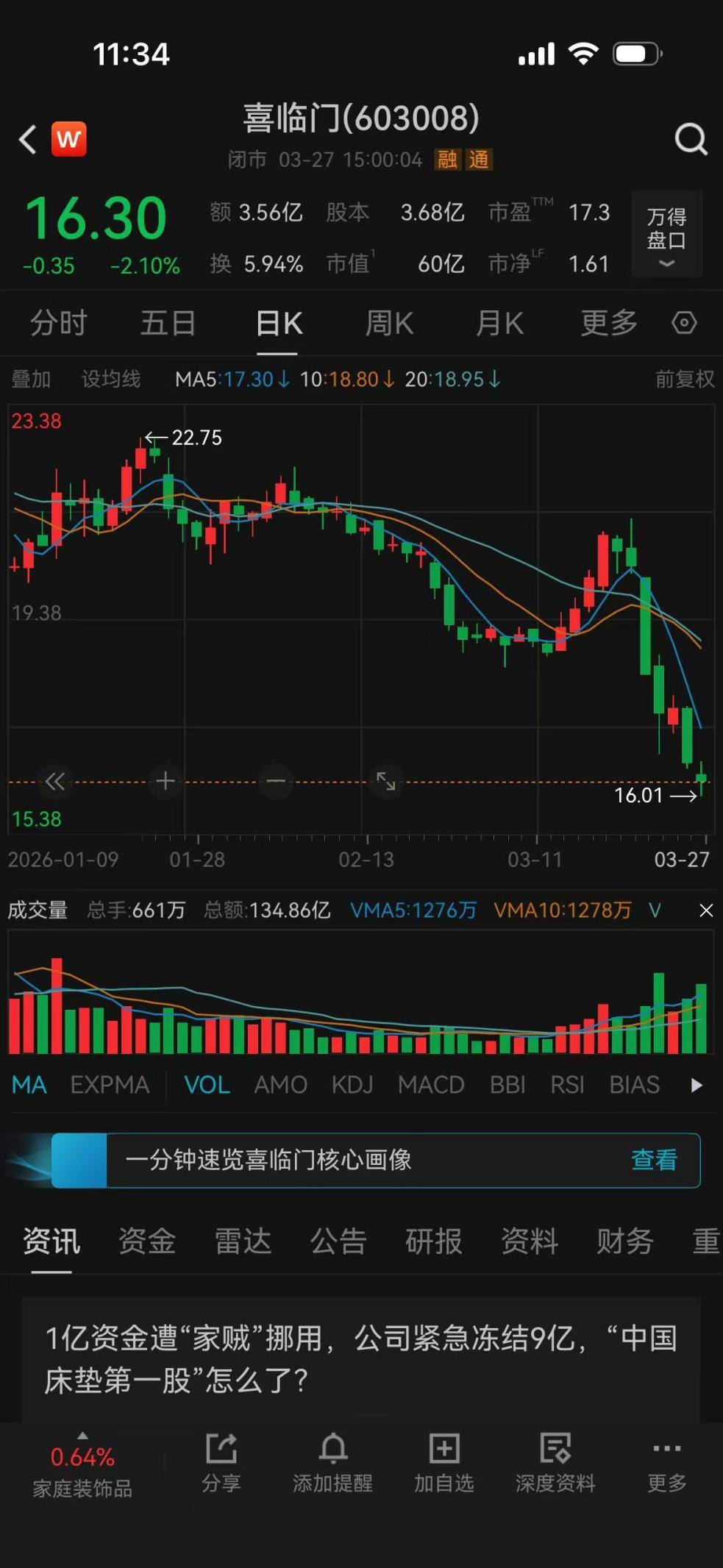Switch indicator to MACD

[431, 1085]
